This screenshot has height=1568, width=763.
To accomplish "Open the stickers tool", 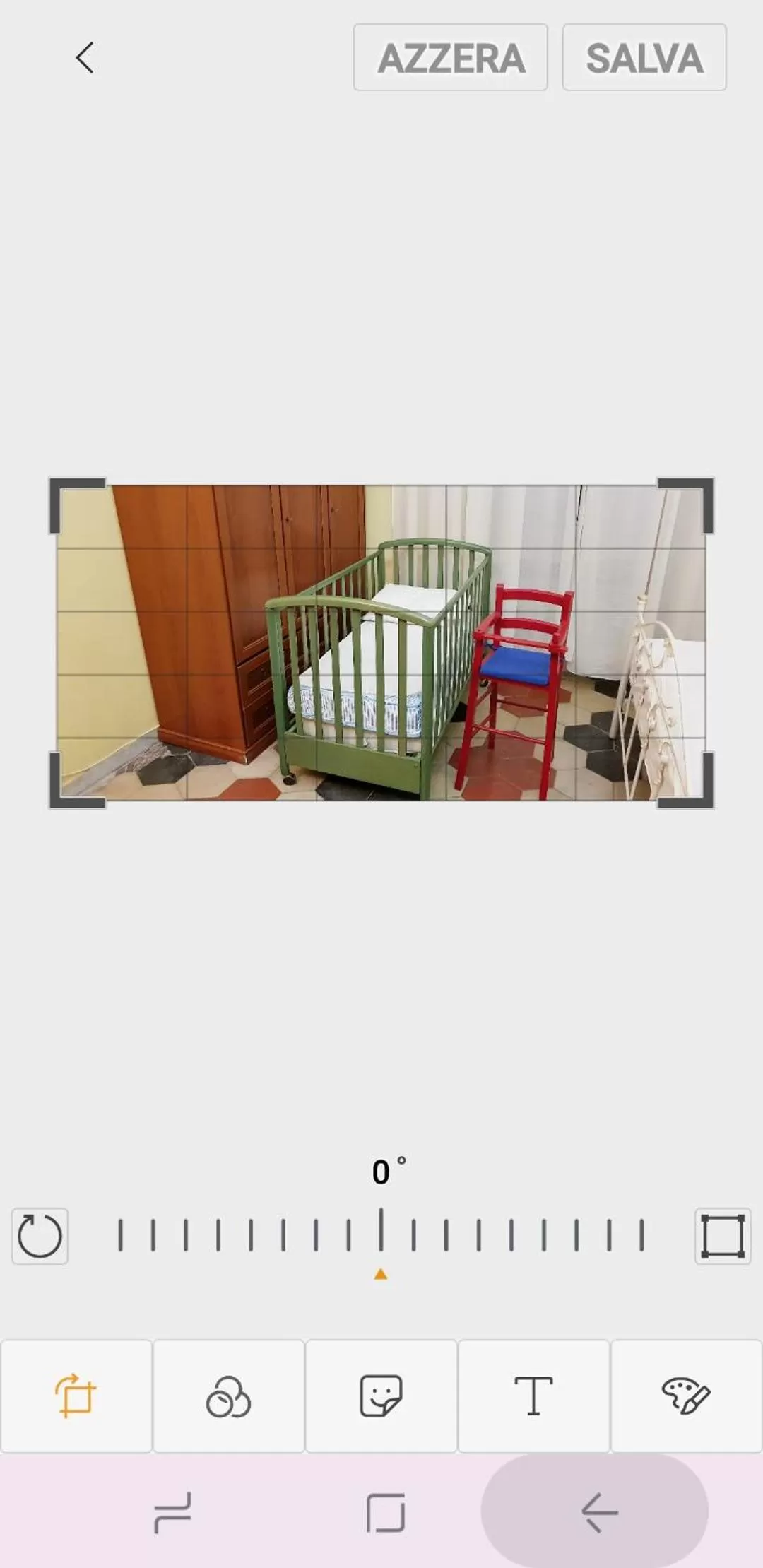I will click(x=381, y=1396).
